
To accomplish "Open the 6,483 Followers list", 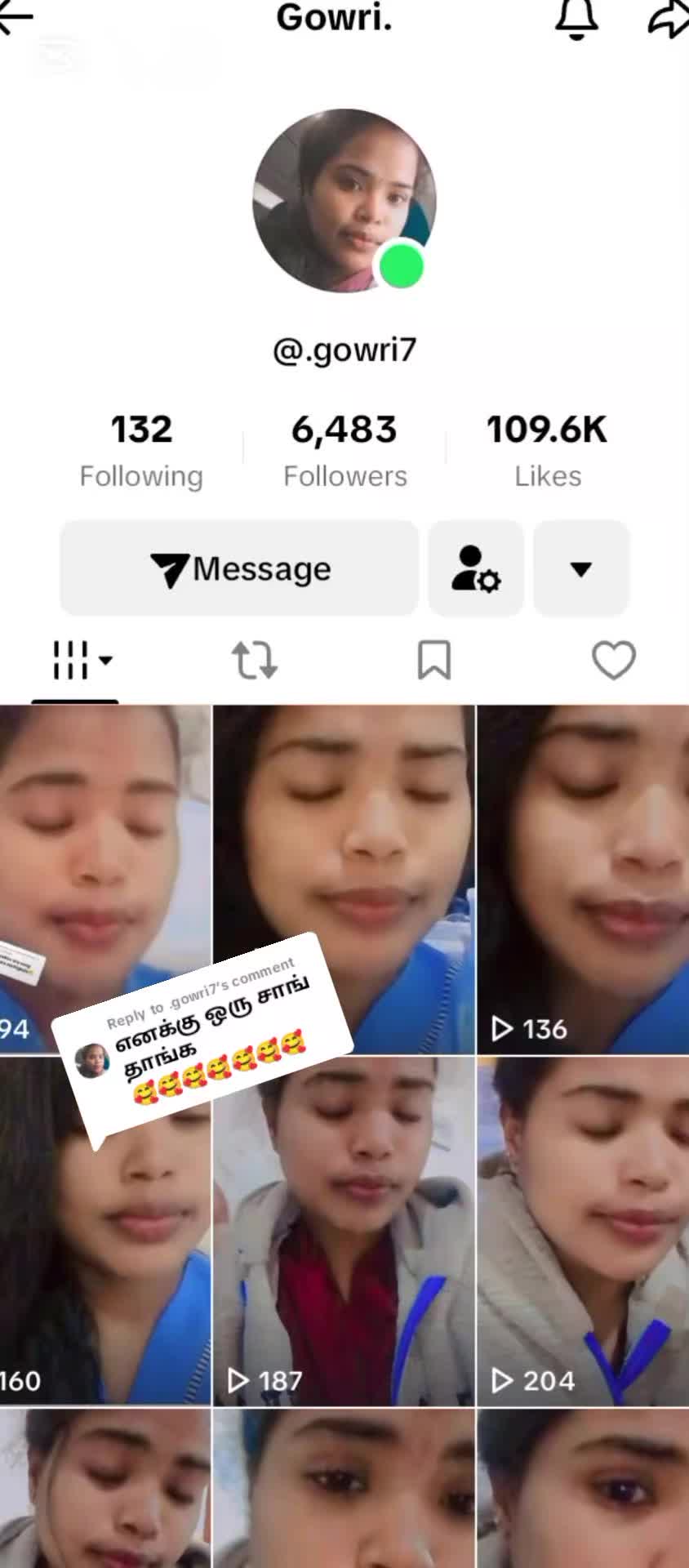I will (344, 450).
